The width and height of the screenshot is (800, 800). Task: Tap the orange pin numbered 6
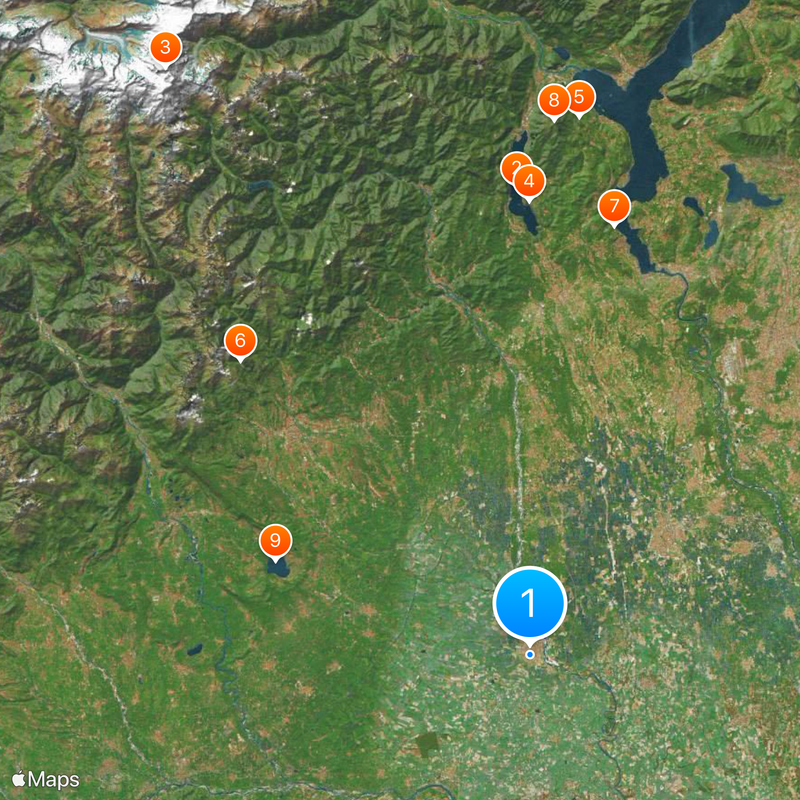coord(240,341)
